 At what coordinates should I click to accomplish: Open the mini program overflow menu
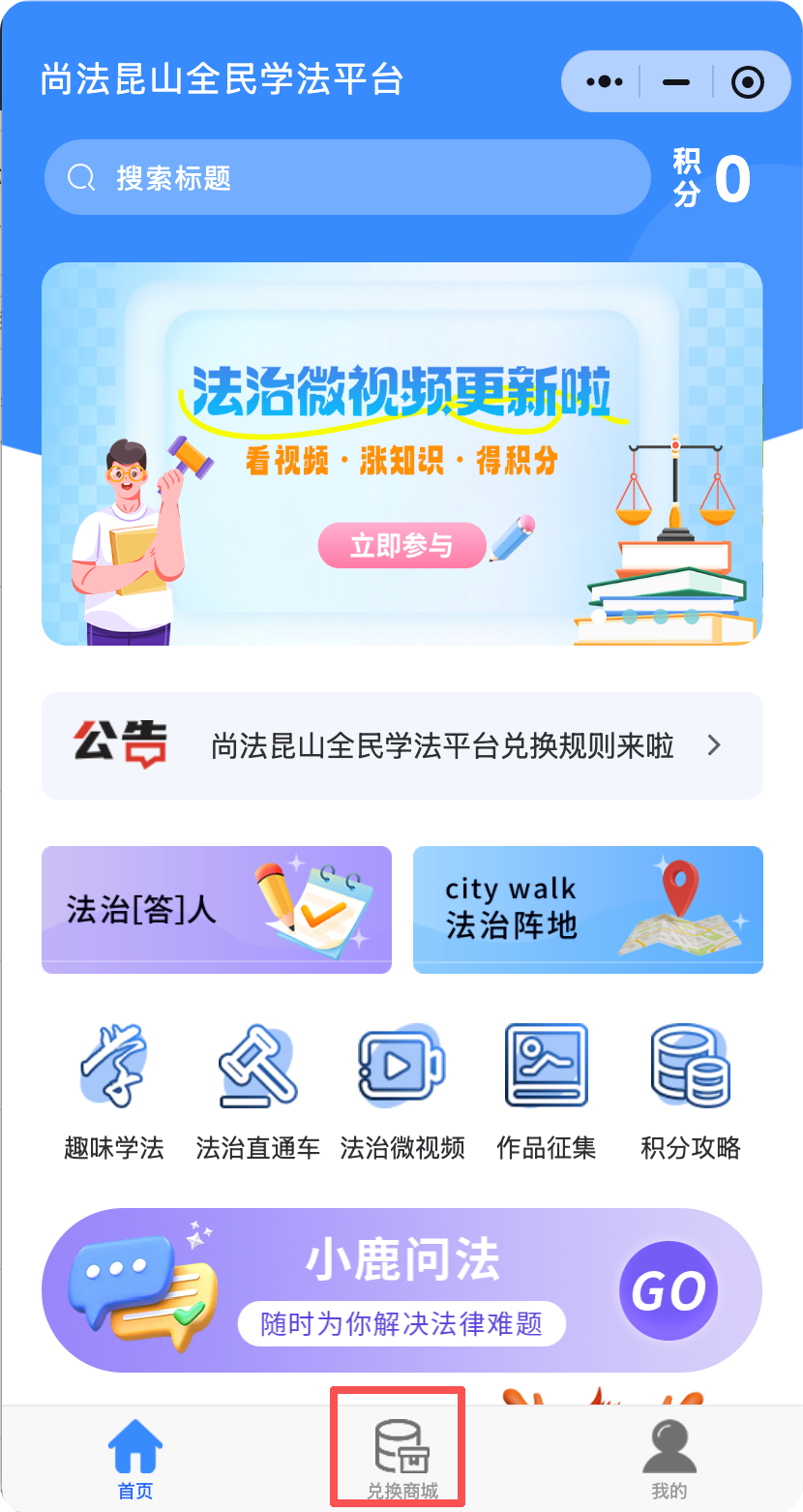[x=605, y=82]
